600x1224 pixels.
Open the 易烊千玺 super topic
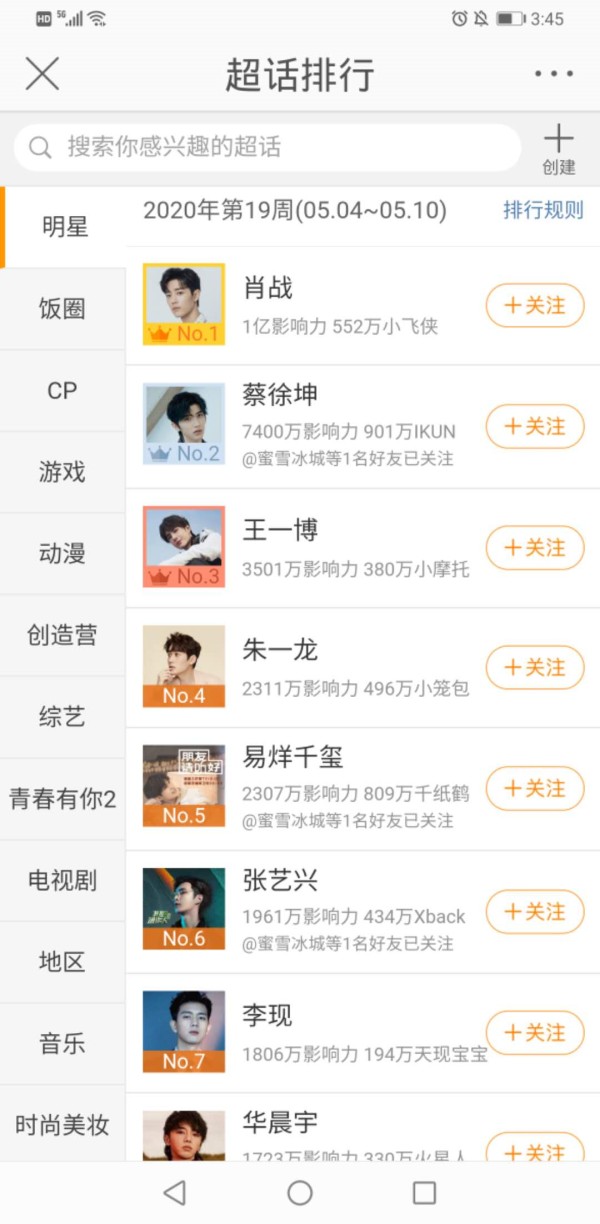(x=363, y=789)
